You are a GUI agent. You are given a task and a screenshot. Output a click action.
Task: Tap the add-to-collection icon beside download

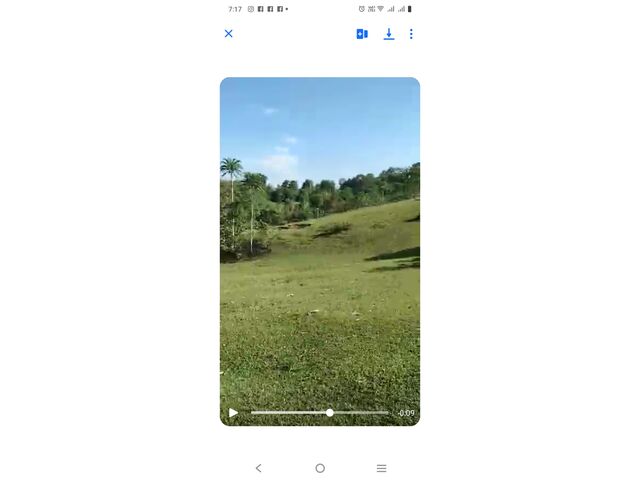pos(362,34)
